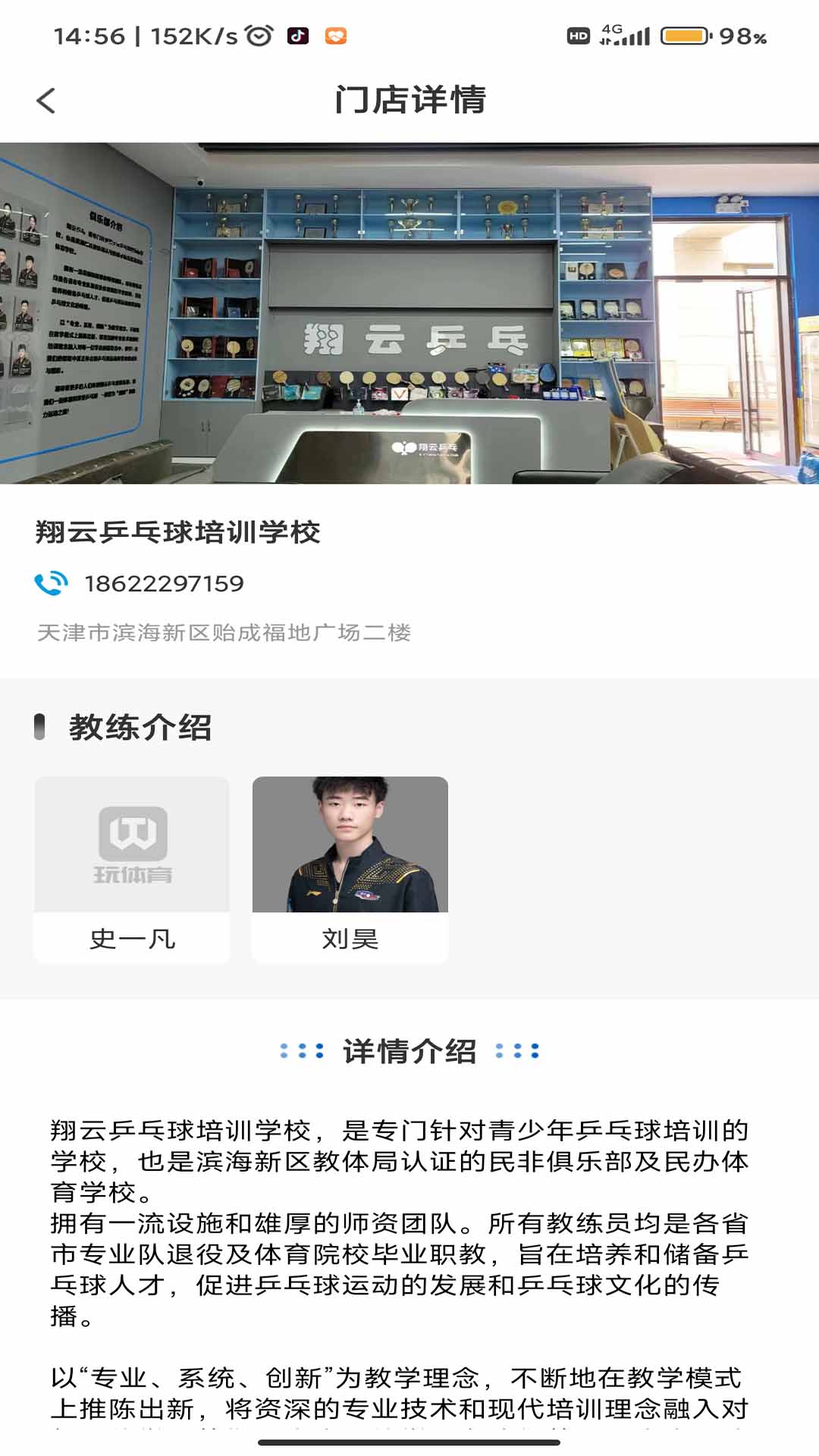Open coach 史一凡's card

132,869
